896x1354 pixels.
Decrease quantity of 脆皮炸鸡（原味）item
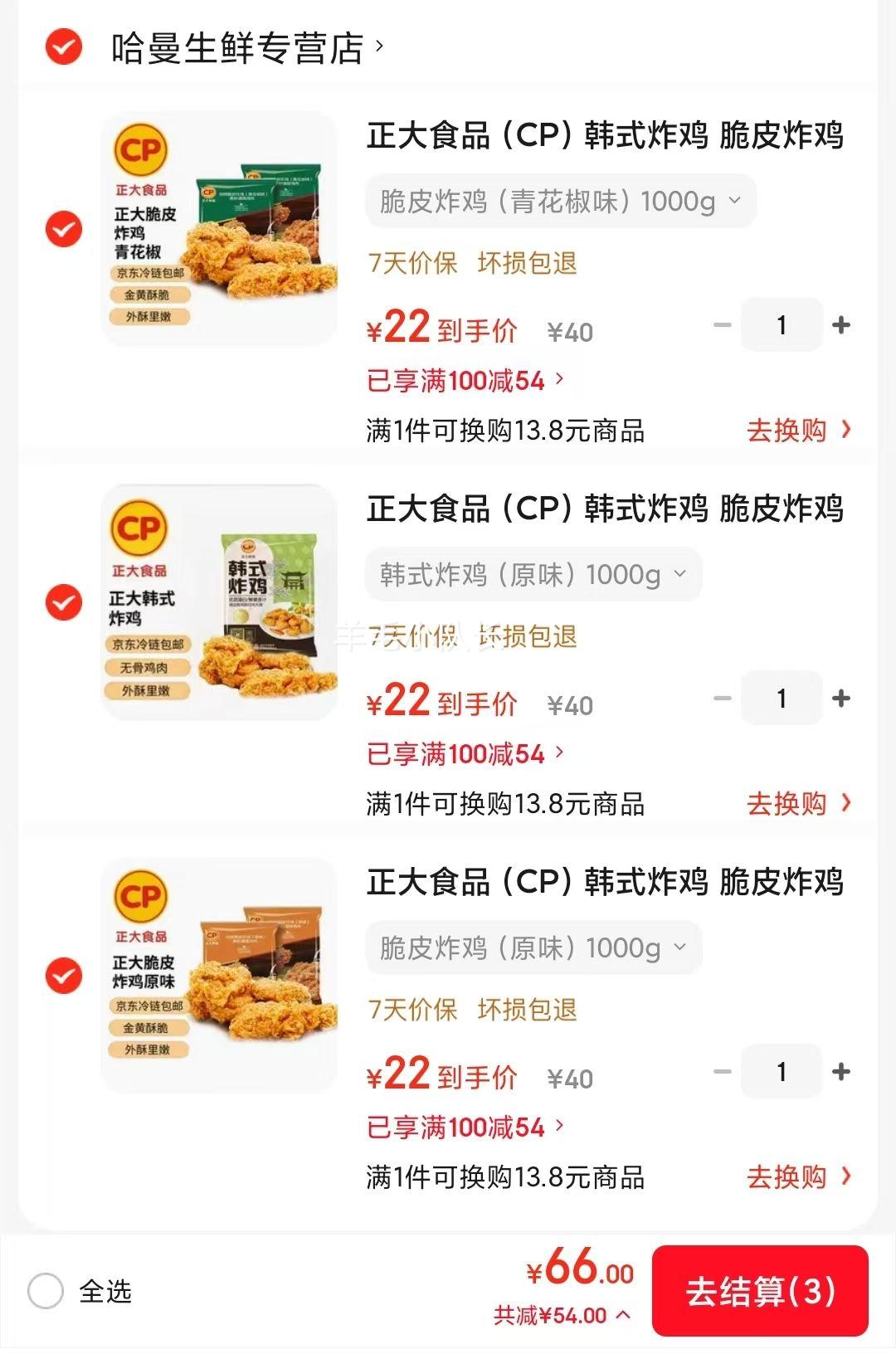click(721, 1071)
